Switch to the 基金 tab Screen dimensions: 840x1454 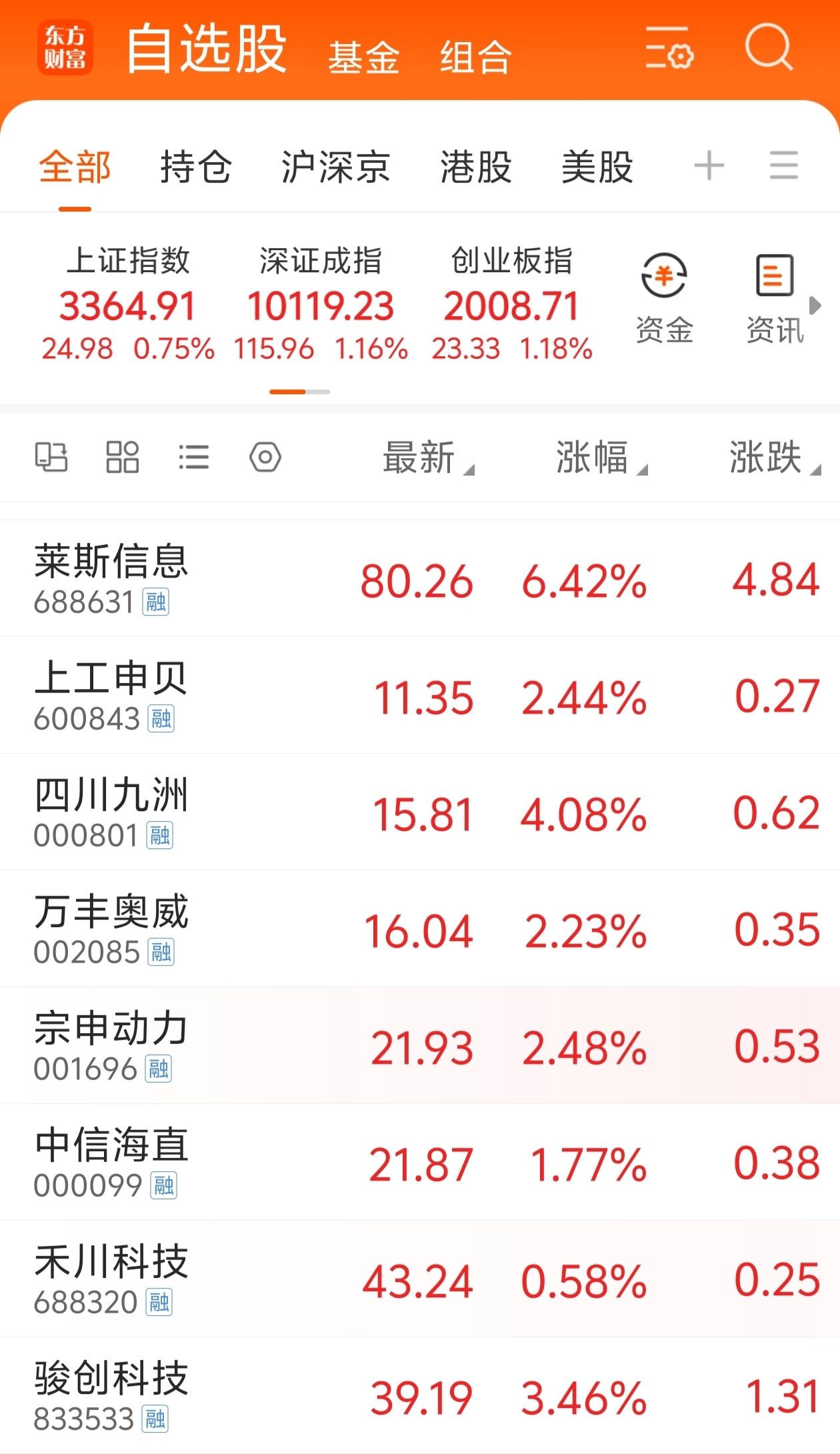[x=363, y=57]
